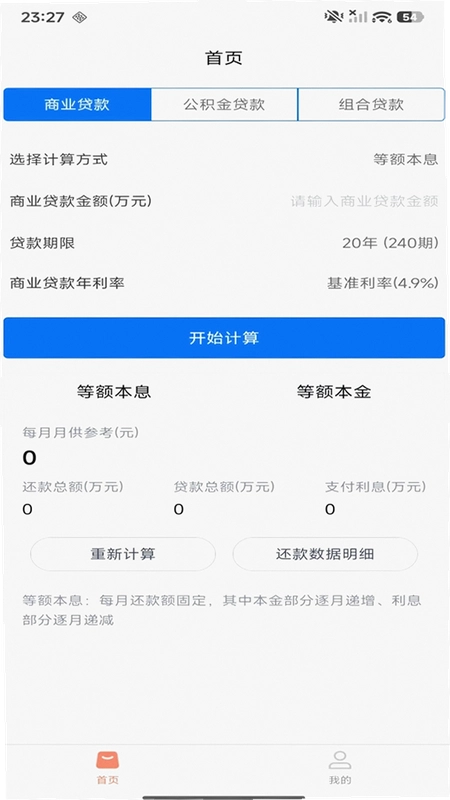Switch to the 组合贷款 tab
450x800 pixels.
tap(371, 105)
